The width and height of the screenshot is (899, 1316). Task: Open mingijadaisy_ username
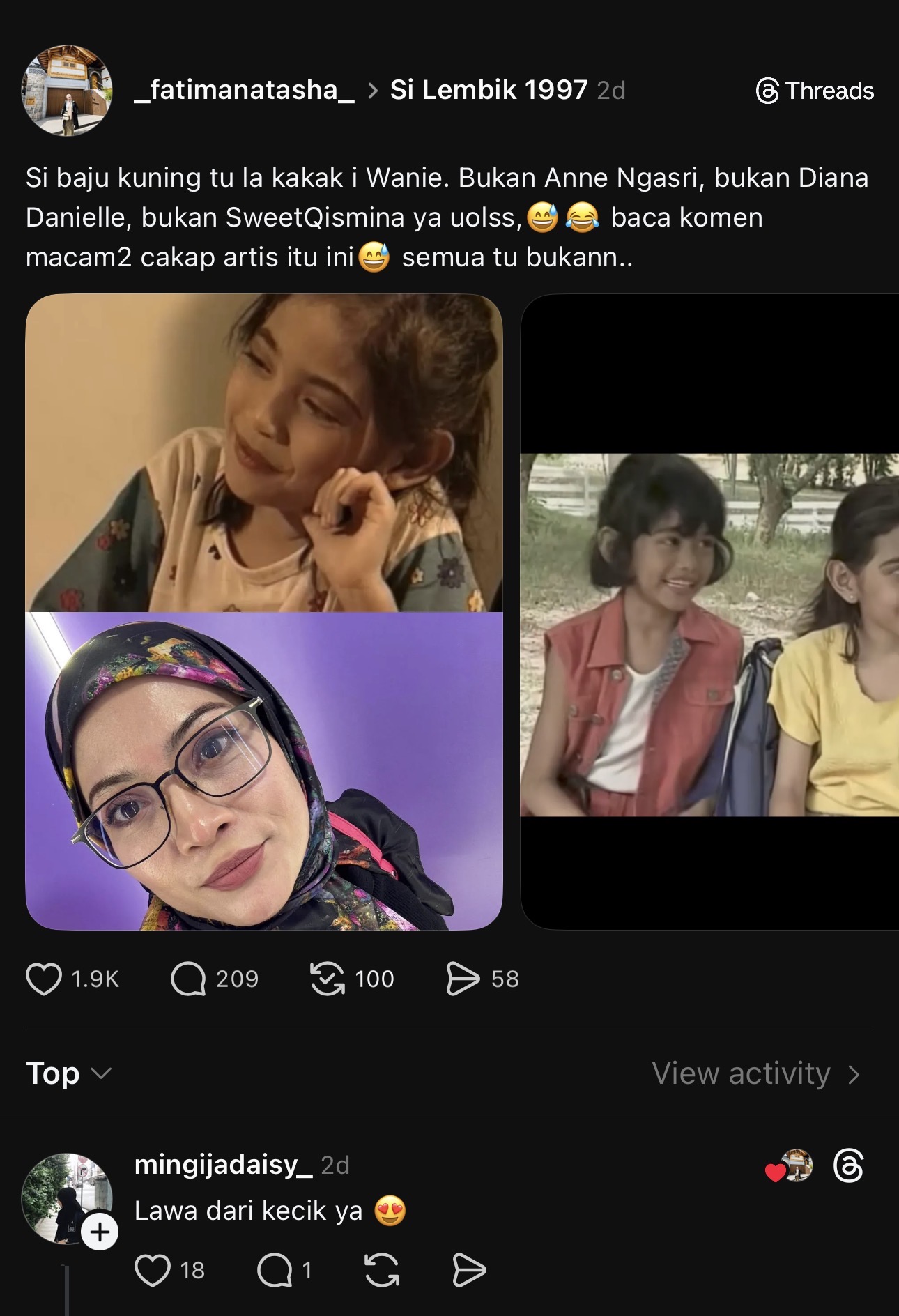pos(223,1165)
